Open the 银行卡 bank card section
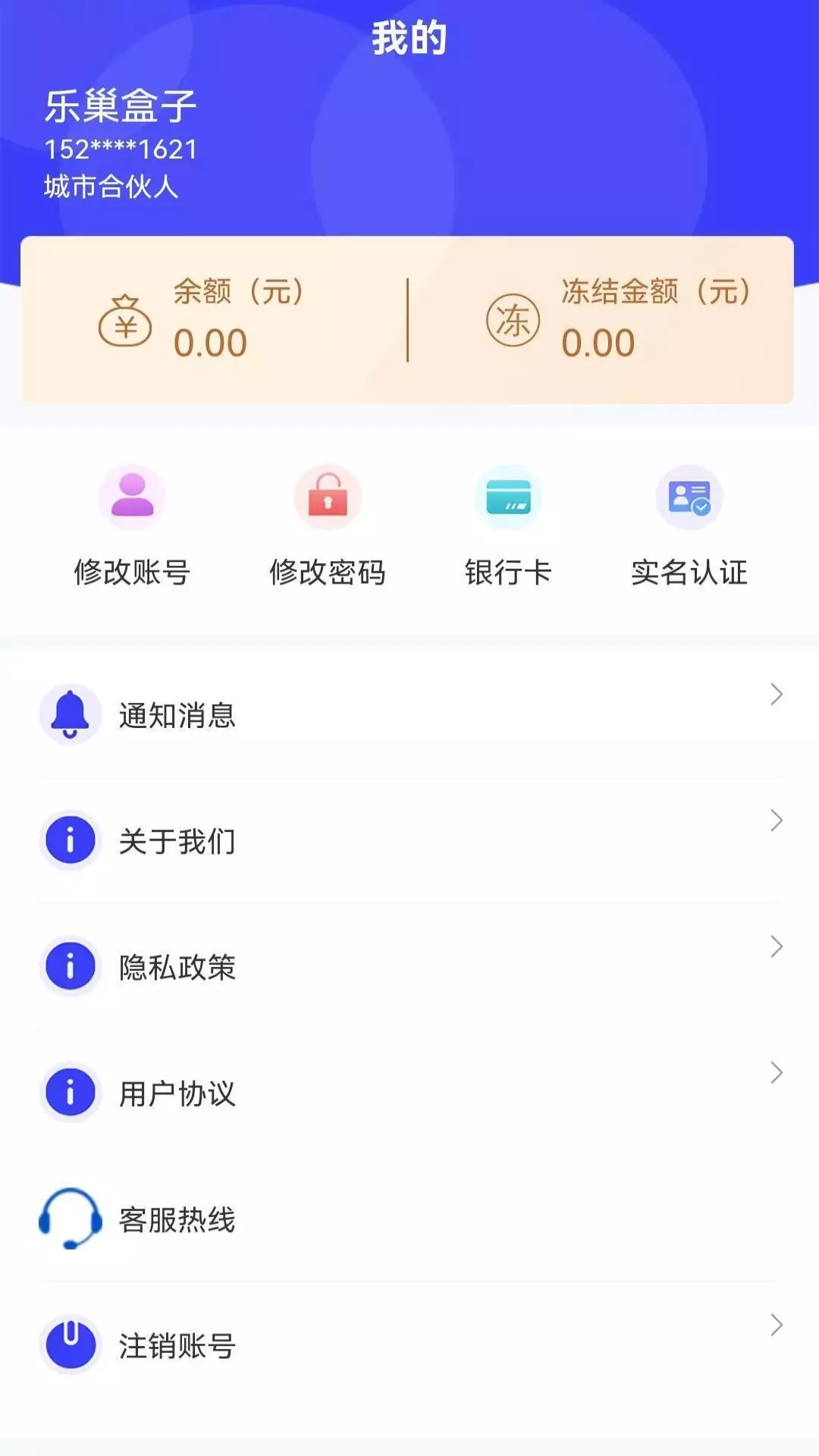This screenshot has height=1456, width=819. point(508,526)
